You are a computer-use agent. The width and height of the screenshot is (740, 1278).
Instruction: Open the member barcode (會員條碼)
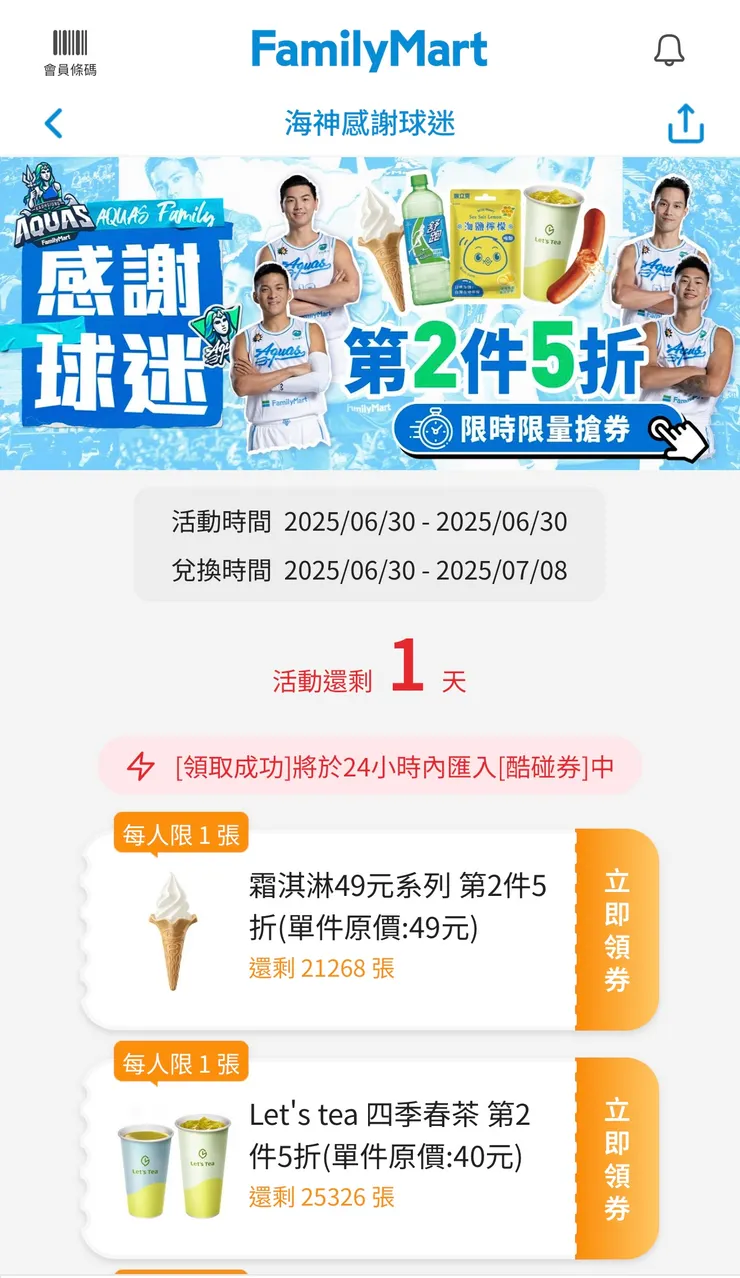click(x=70, y=52)
